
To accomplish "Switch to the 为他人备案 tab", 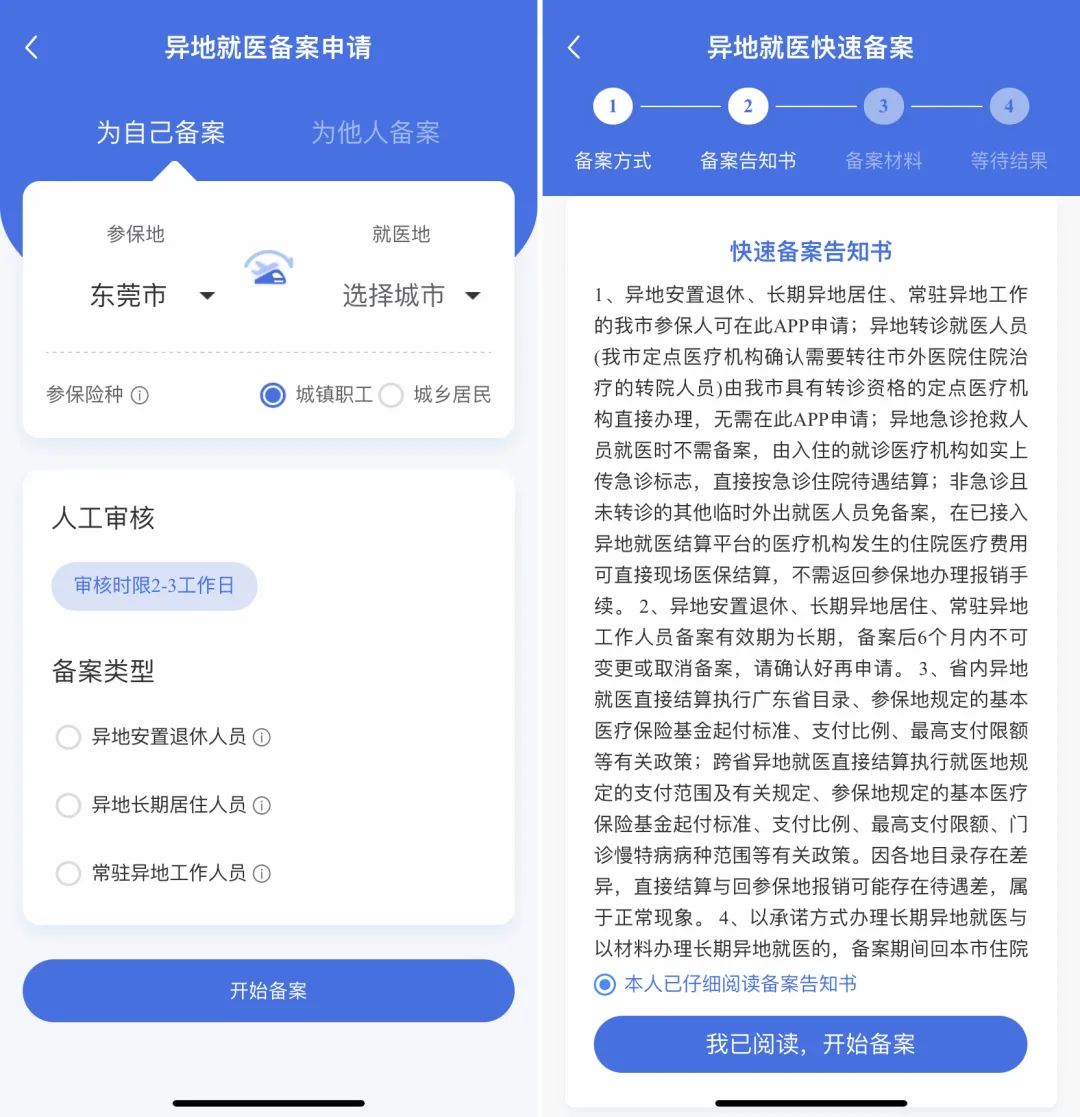I will tap(375, 132).
